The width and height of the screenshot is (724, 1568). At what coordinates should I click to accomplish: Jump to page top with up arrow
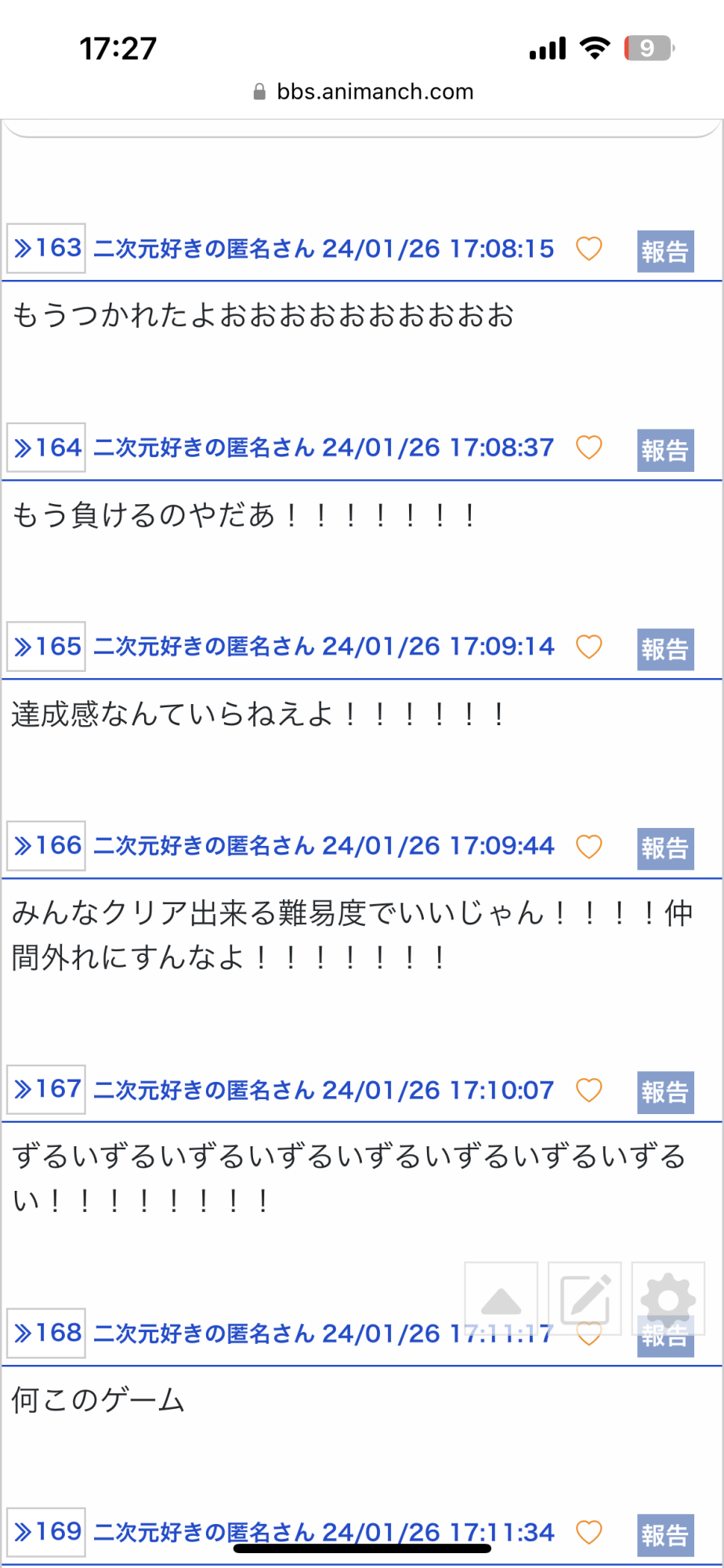point(501,1298)
